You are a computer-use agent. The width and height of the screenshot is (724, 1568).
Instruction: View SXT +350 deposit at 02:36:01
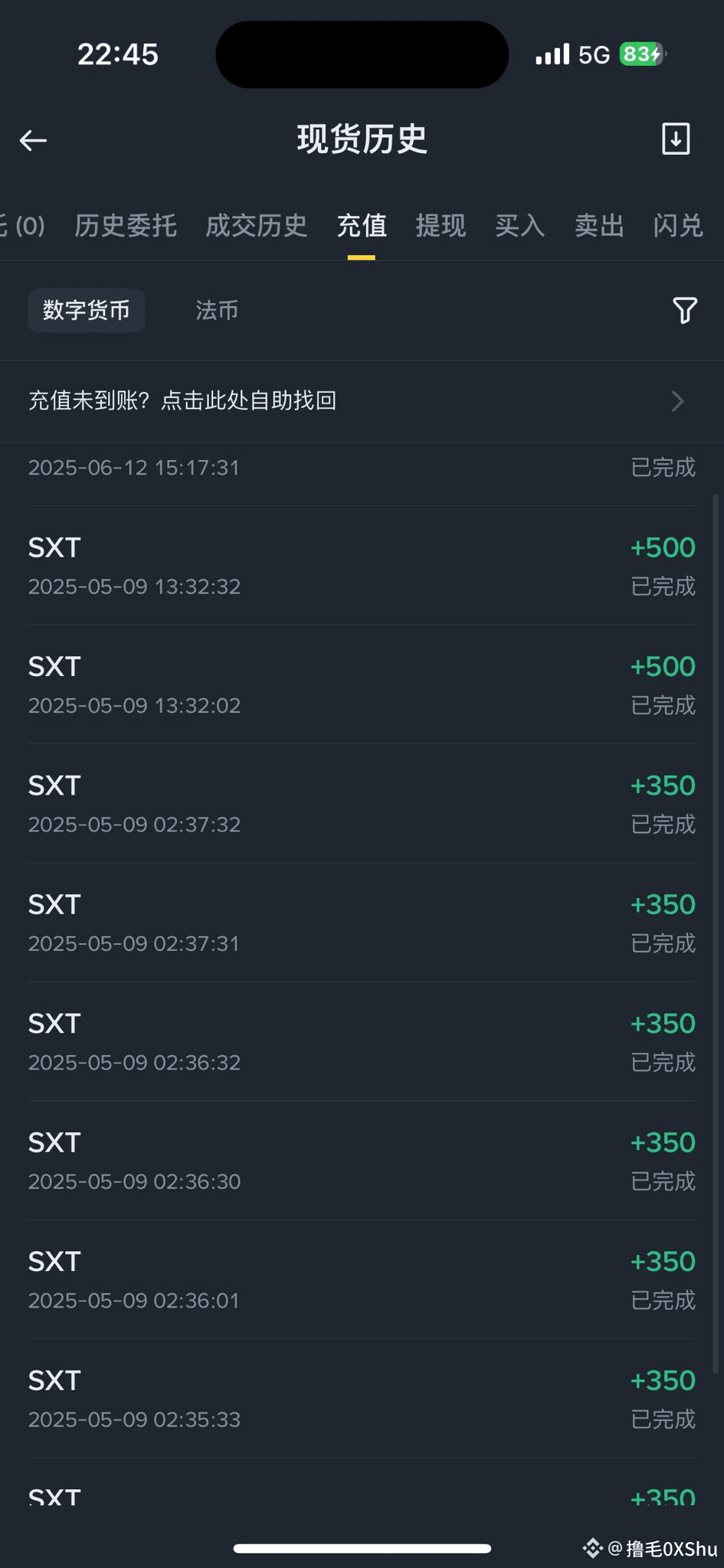pos(362,1280)
